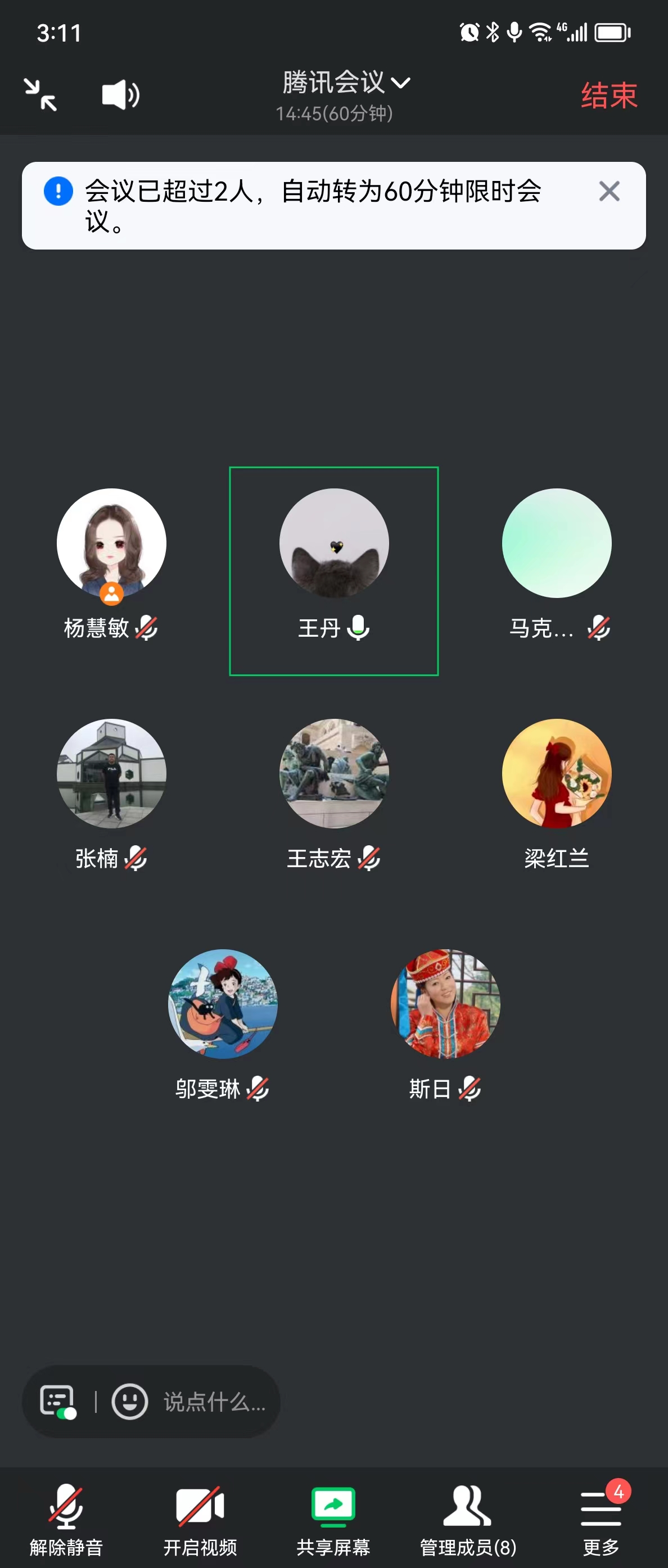
Task: Select the participant named 马克…
Action: (557, 543)
